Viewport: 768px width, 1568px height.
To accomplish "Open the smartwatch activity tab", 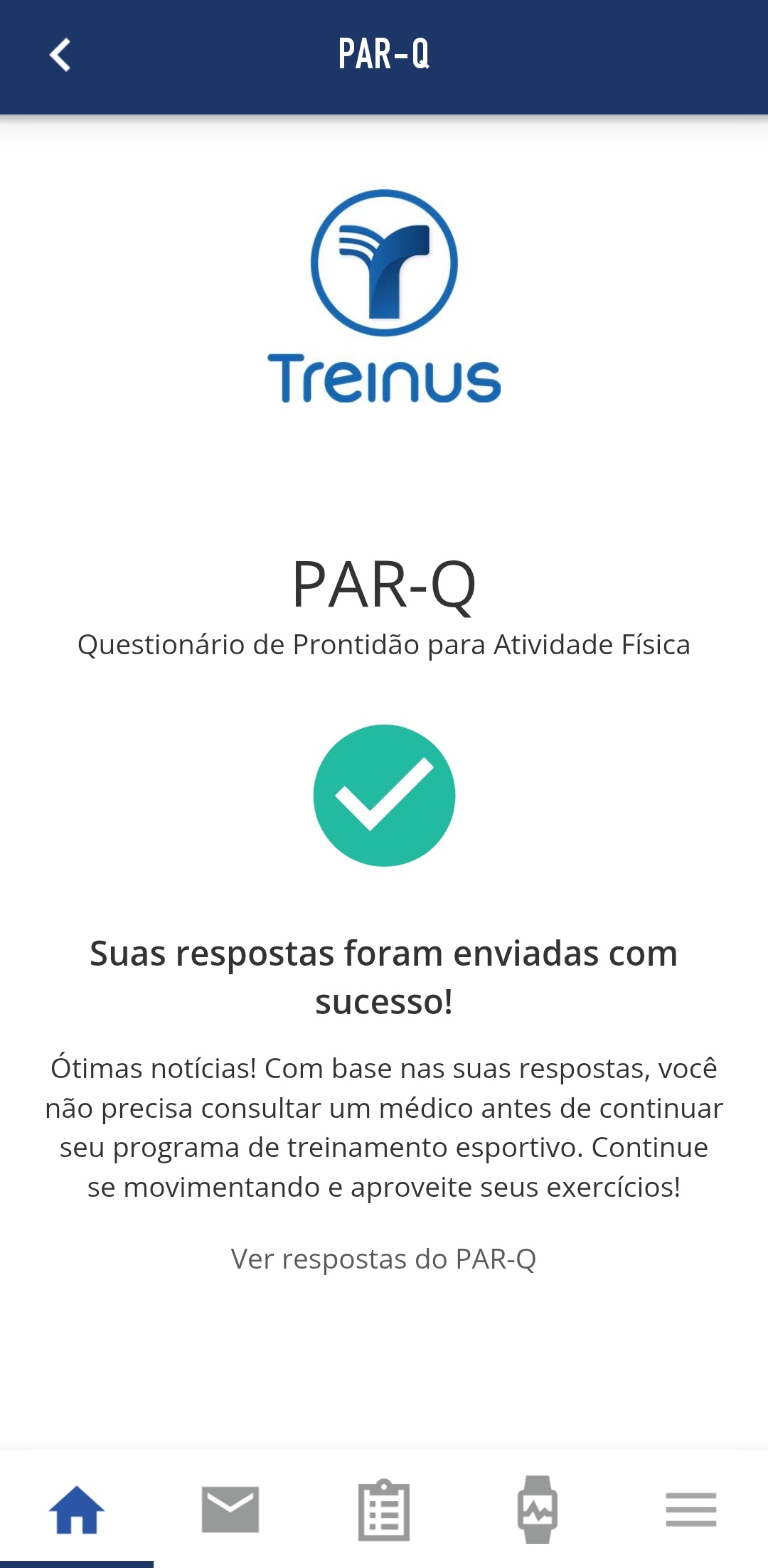I will [x=538, y=1509].
